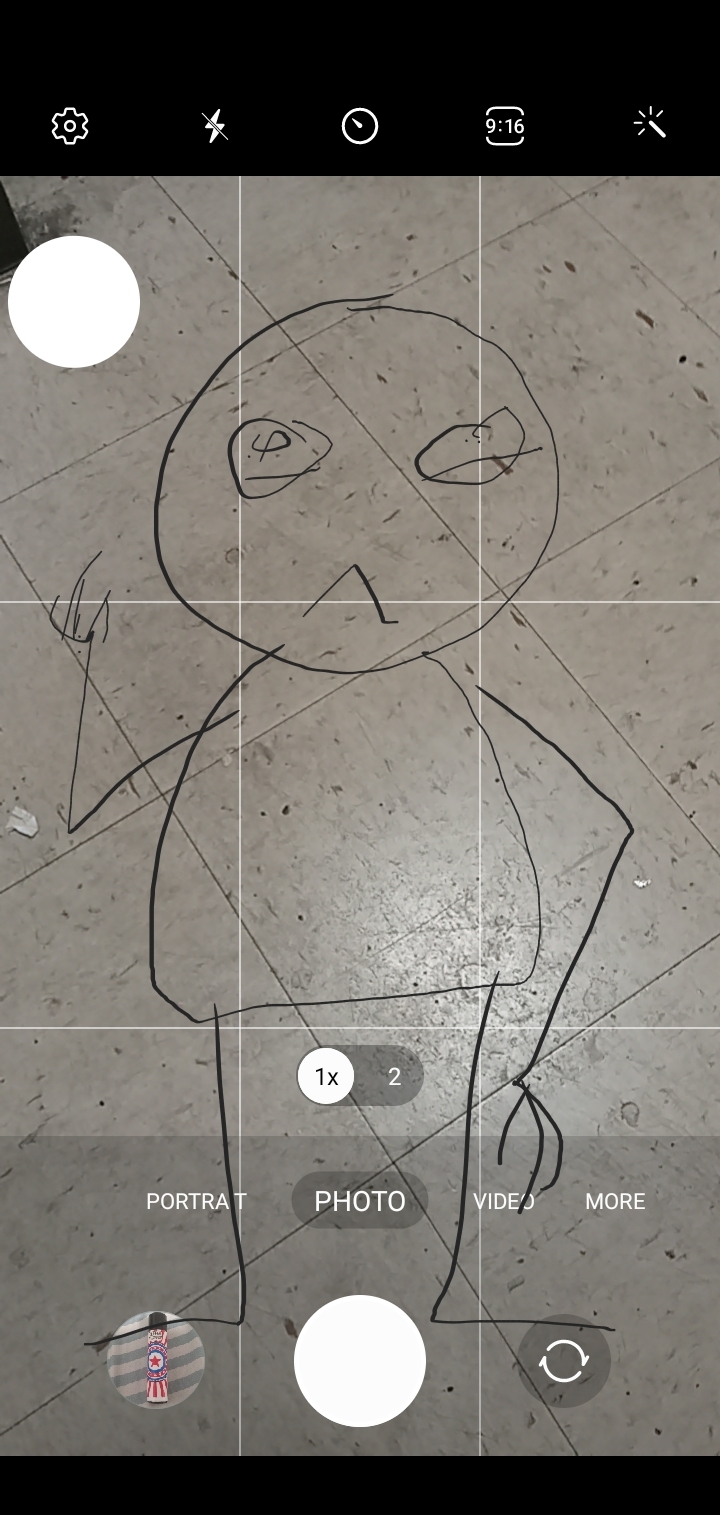This screenshot has width=720, height=1515.
Task: Open More camera modes
Action: pyautogui.click(x=615, y=1201)
